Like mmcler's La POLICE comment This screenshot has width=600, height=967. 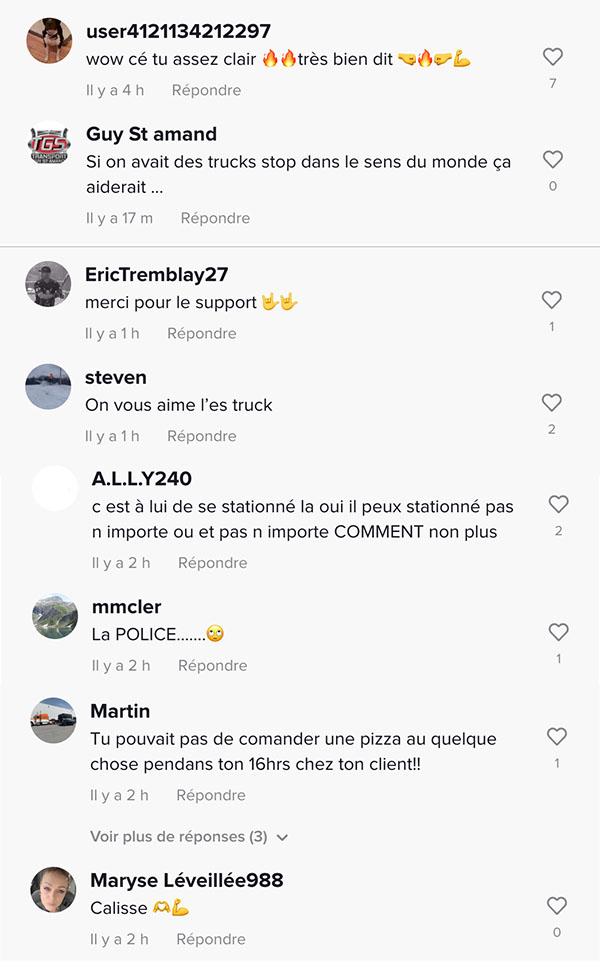[x=558, y=632]
